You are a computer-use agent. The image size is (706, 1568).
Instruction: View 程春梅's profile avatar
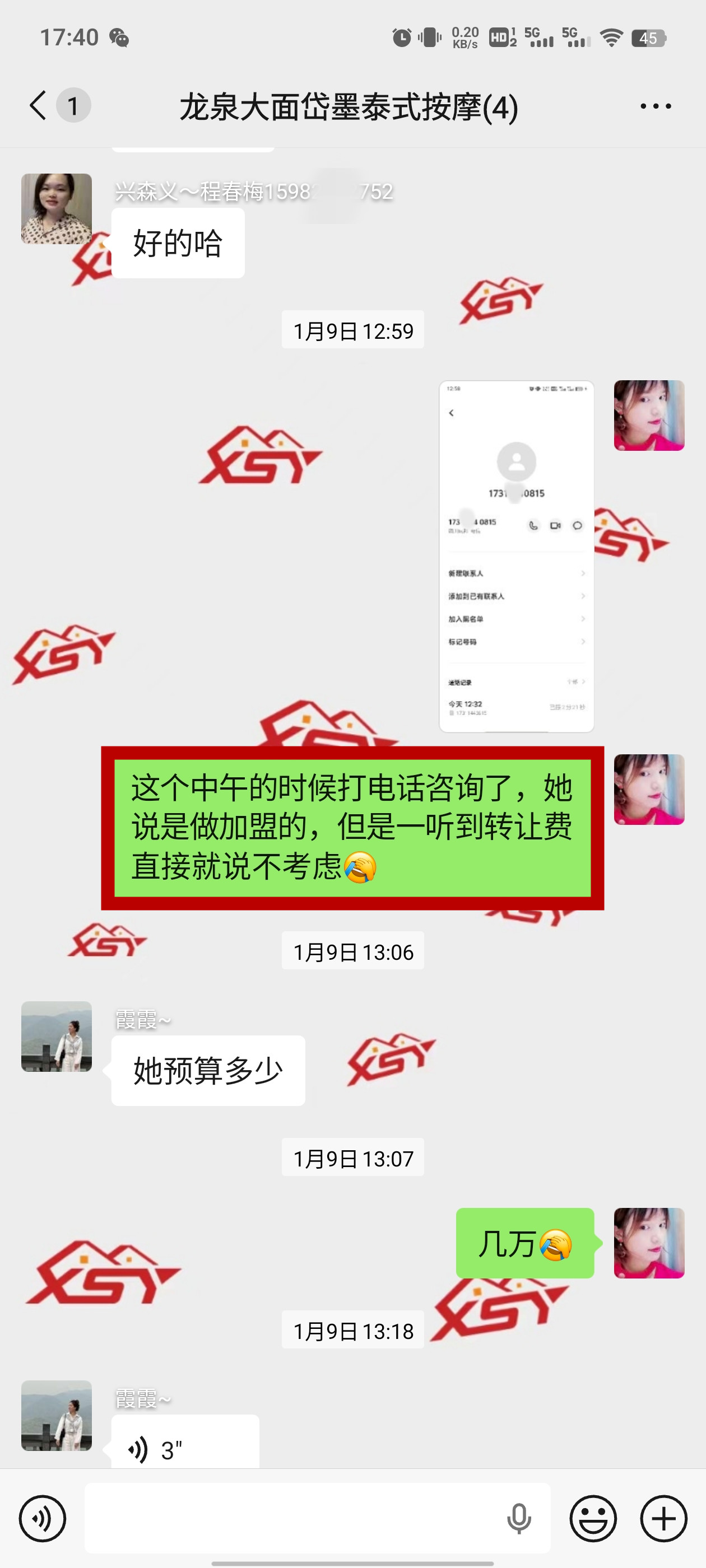(x=57, y=209)
